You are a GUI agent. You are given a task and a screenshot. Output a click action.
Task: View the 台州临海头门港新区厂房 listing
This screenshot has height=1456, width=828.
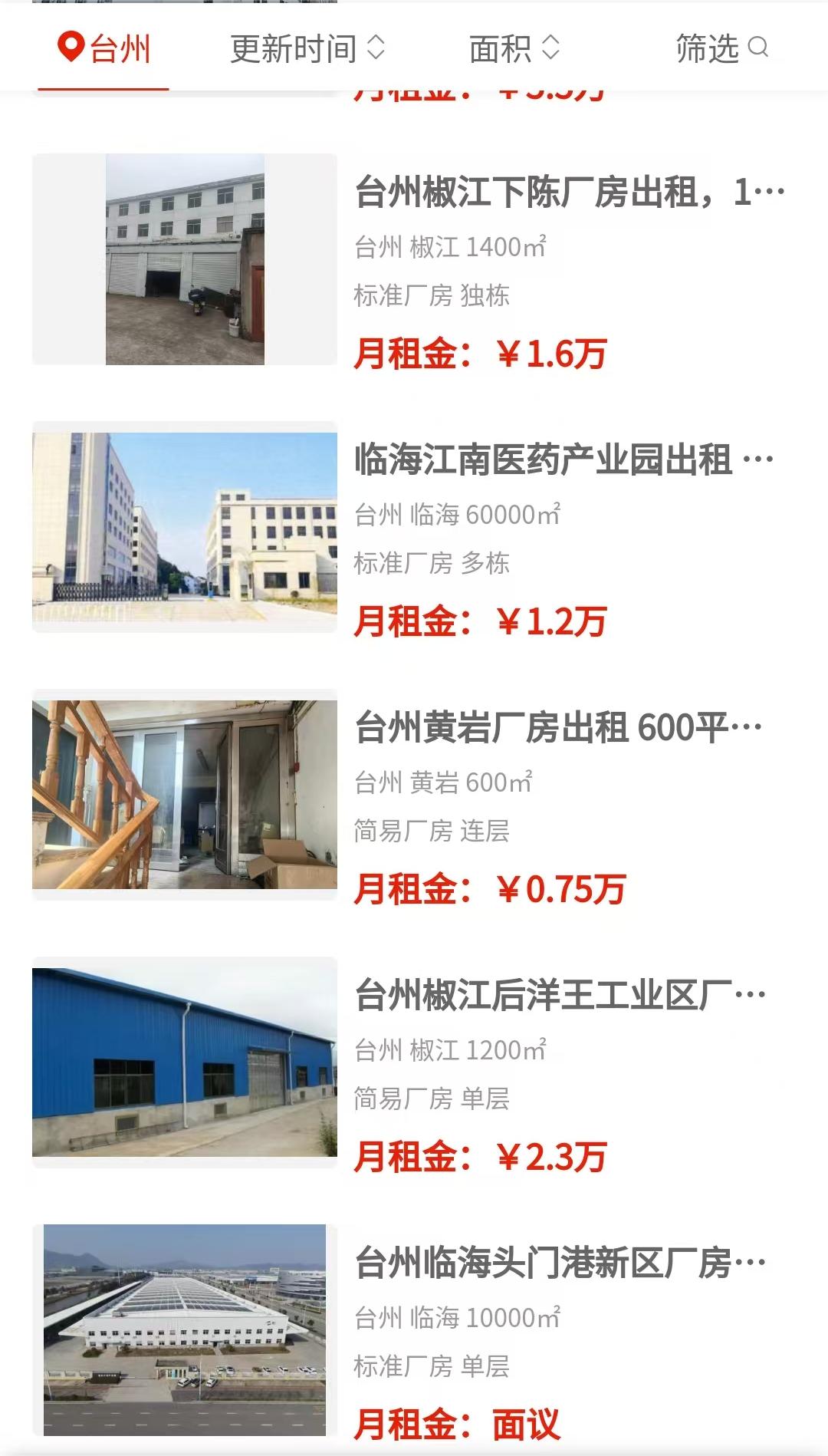point(560,1263)
